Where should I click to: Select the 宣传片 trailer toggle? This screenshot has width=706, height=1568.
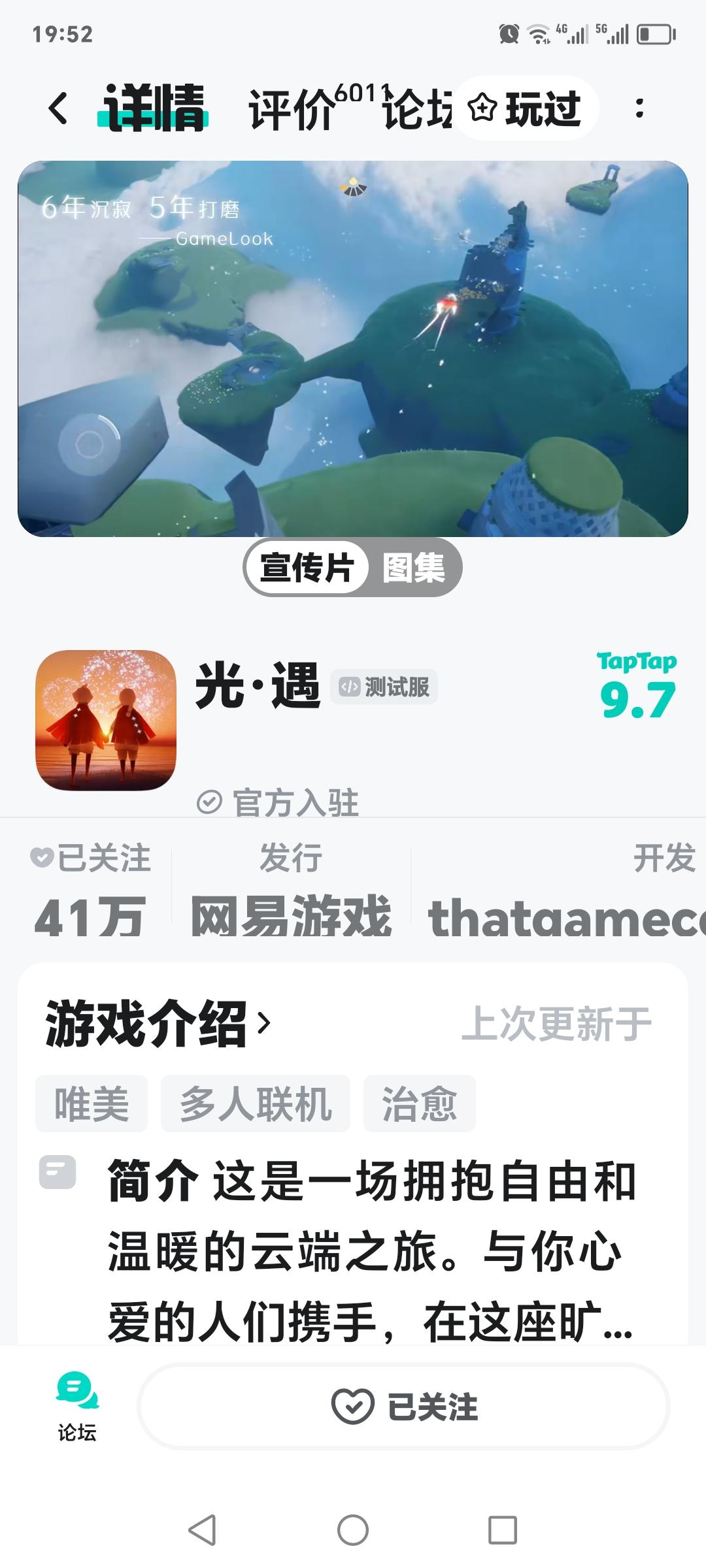307,568
